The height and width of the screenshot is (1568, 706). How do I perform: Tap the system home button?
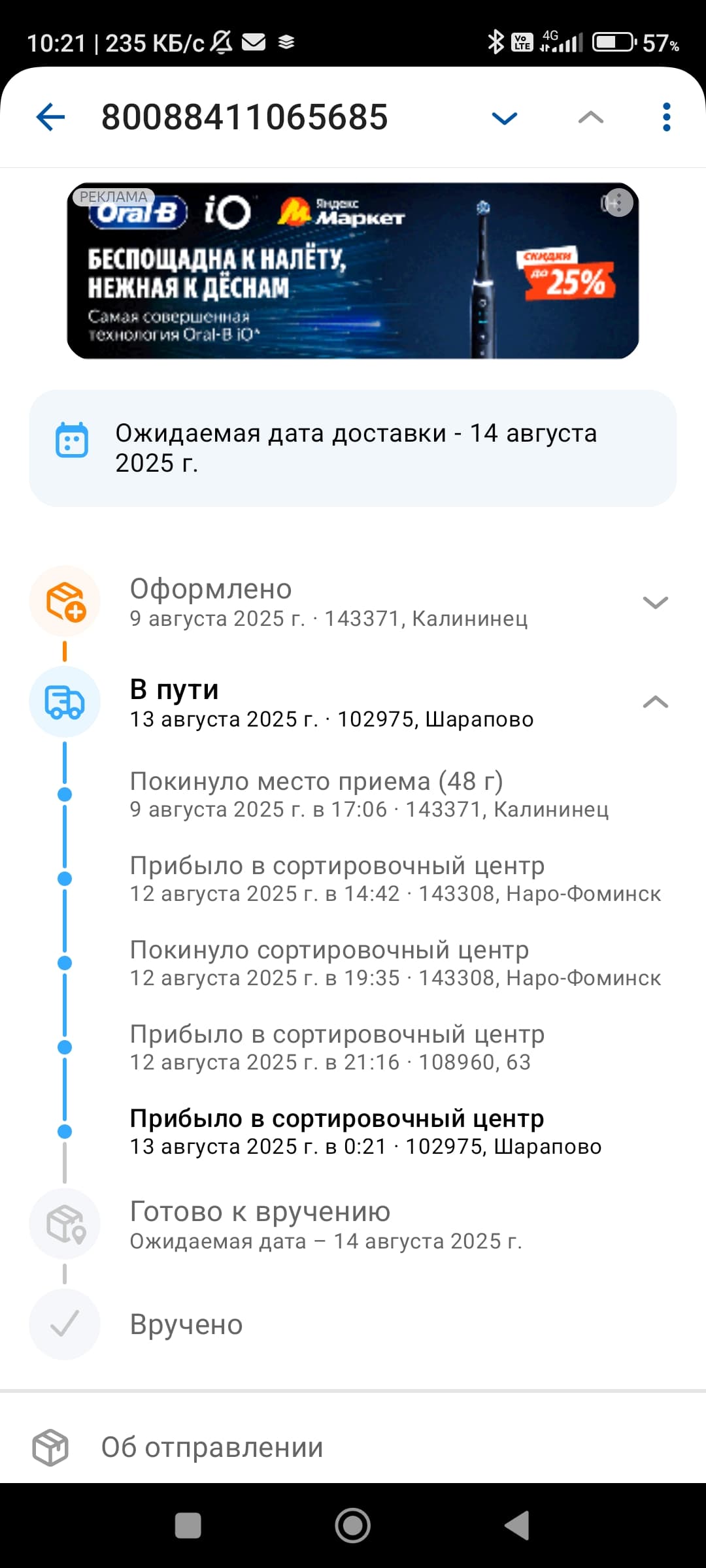pyautogui.click(x=353, y=1526)
